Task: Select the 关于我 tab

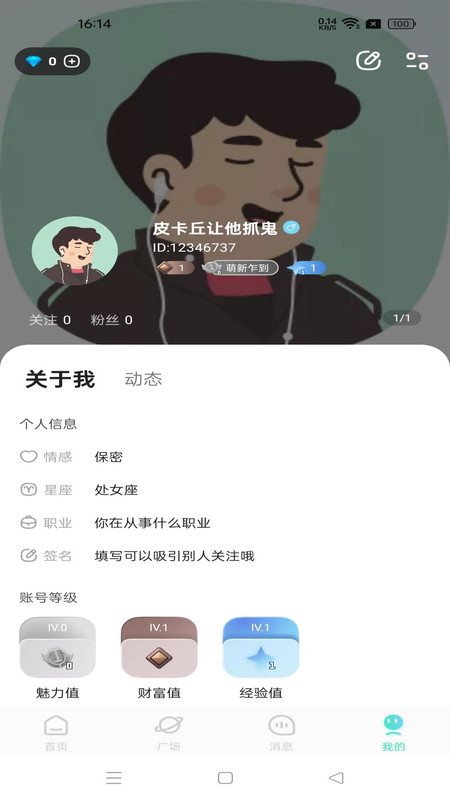Action: 60,380
